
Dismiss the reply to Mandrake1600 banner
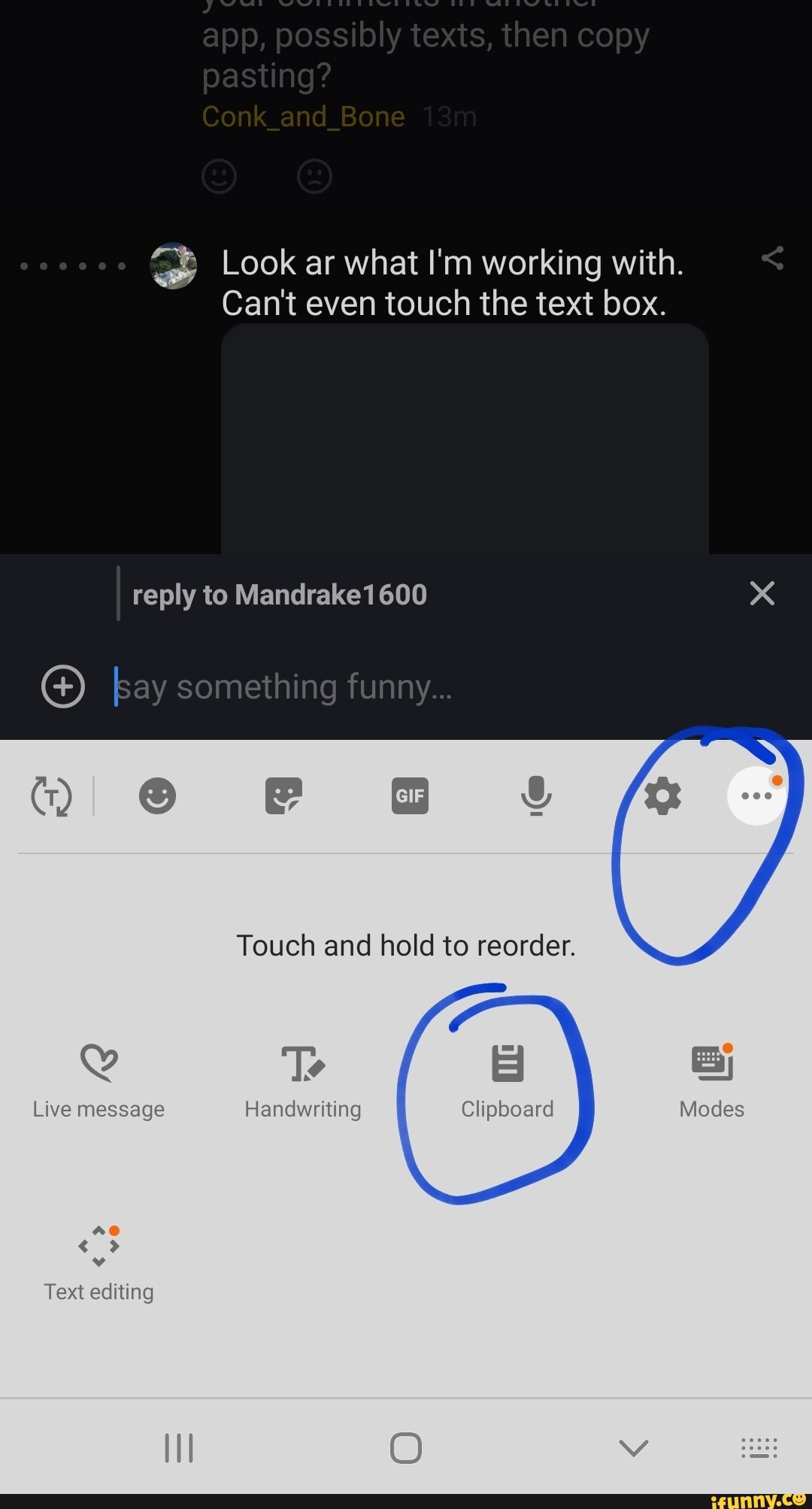pyautogui.click(x=762, y=594)
